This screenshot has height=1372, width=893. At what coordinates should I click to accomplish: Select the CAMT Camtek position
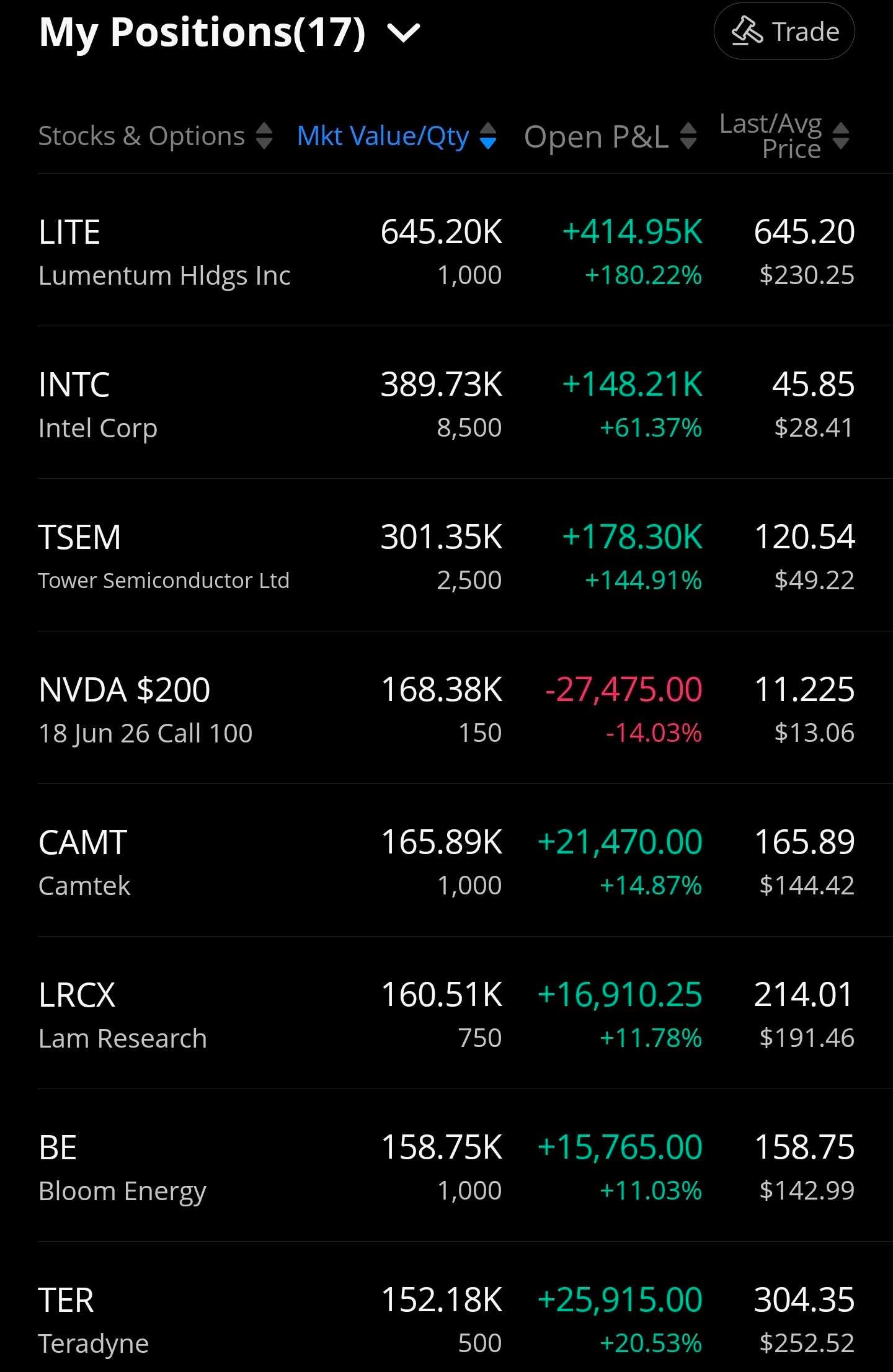pyautogui.click(x=446, y=861)
